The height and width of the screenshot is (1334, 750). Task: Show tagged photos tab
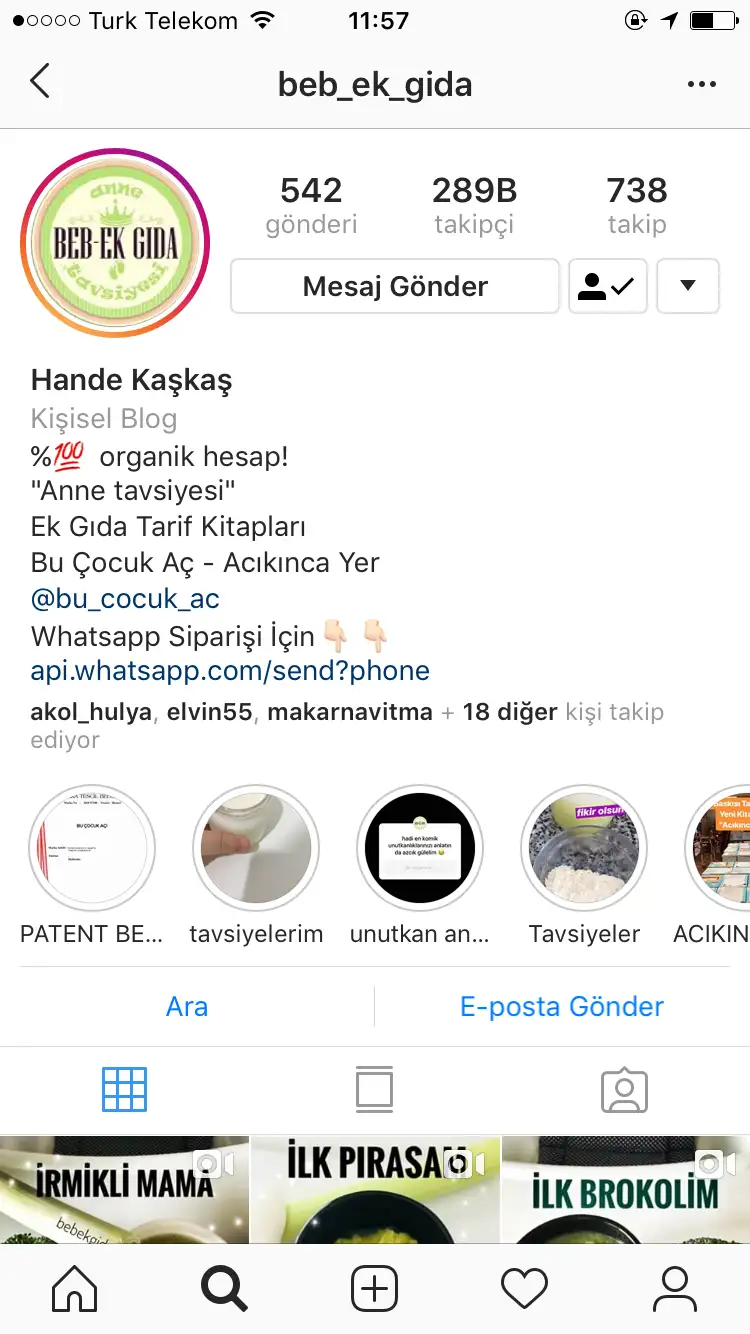(x=625, y=1091)
